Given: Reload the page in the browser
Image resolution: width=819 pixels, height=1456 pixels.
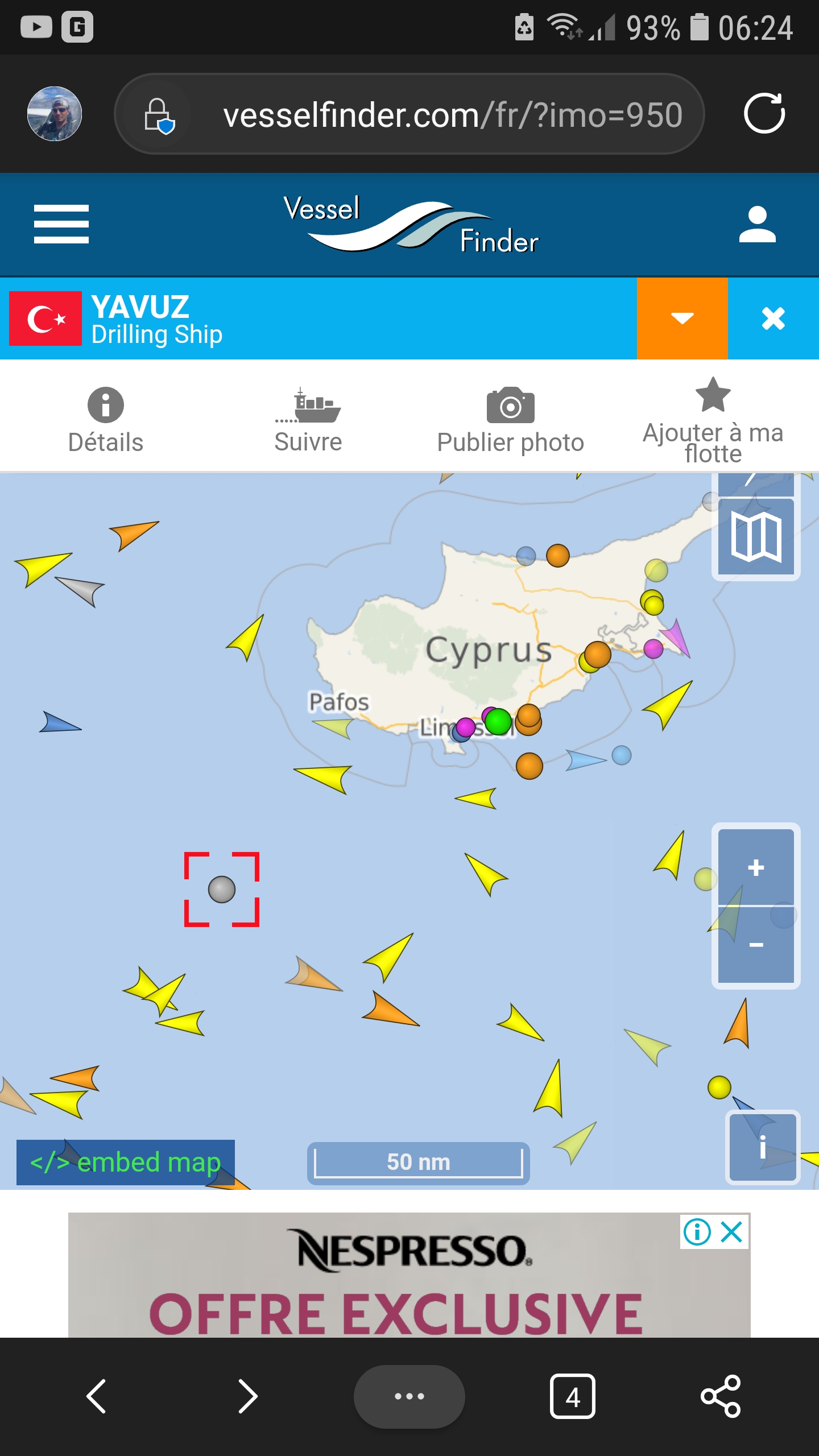Looking at the screenshot, I should 764,113.
